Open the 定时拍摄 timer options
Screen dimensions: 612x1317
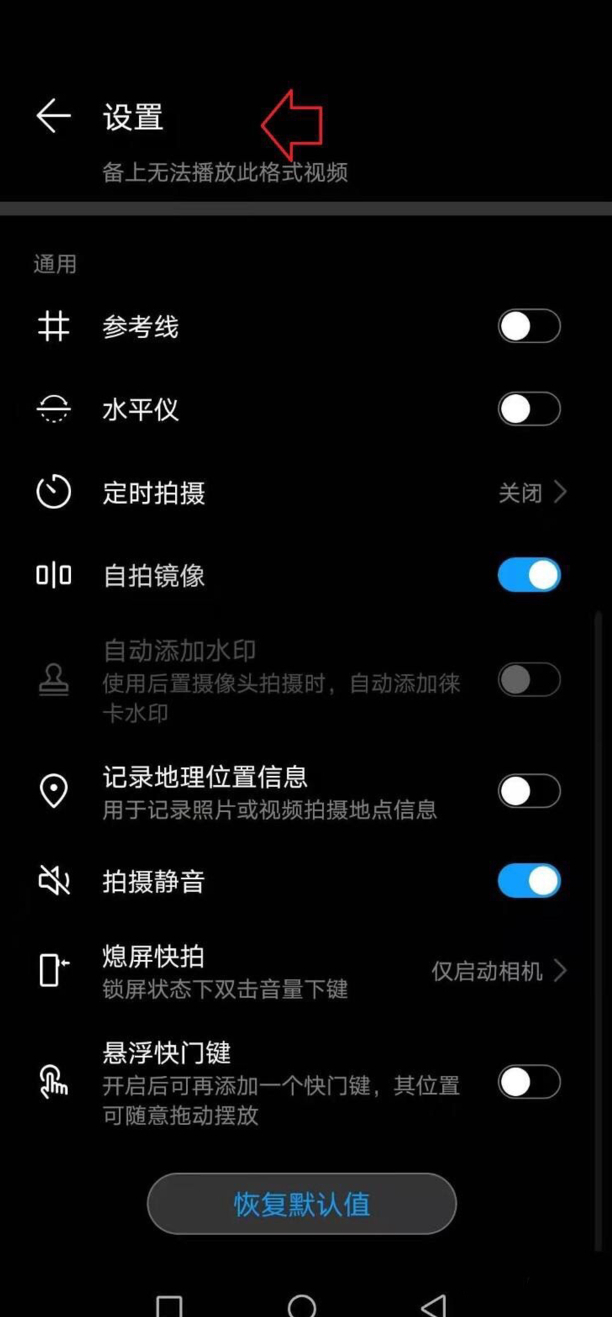pyautogui.click(x=532, y=492)
